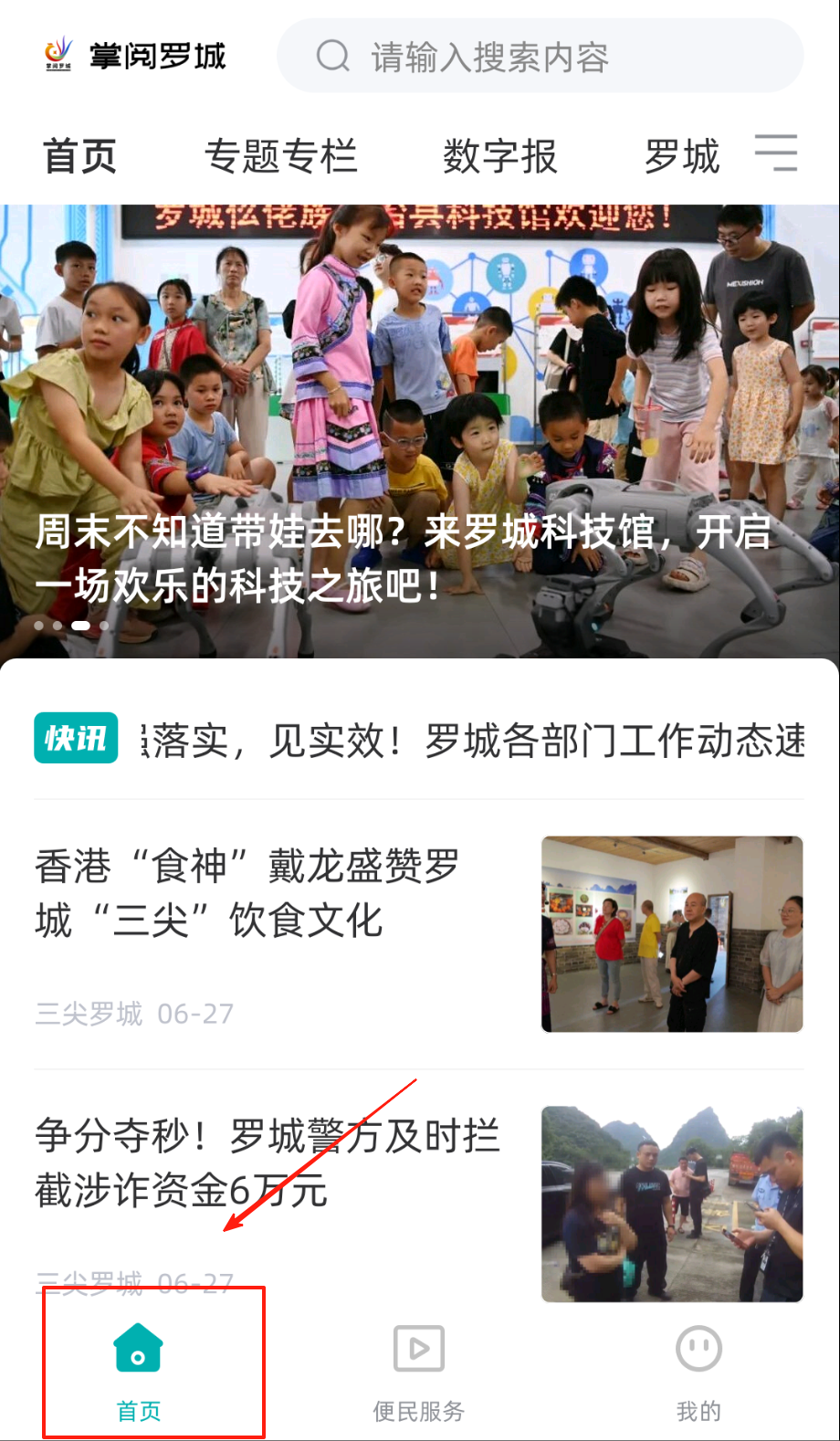Select the 罗城 top tab
Screen dimensions: 840x1441
click(682, 156)
